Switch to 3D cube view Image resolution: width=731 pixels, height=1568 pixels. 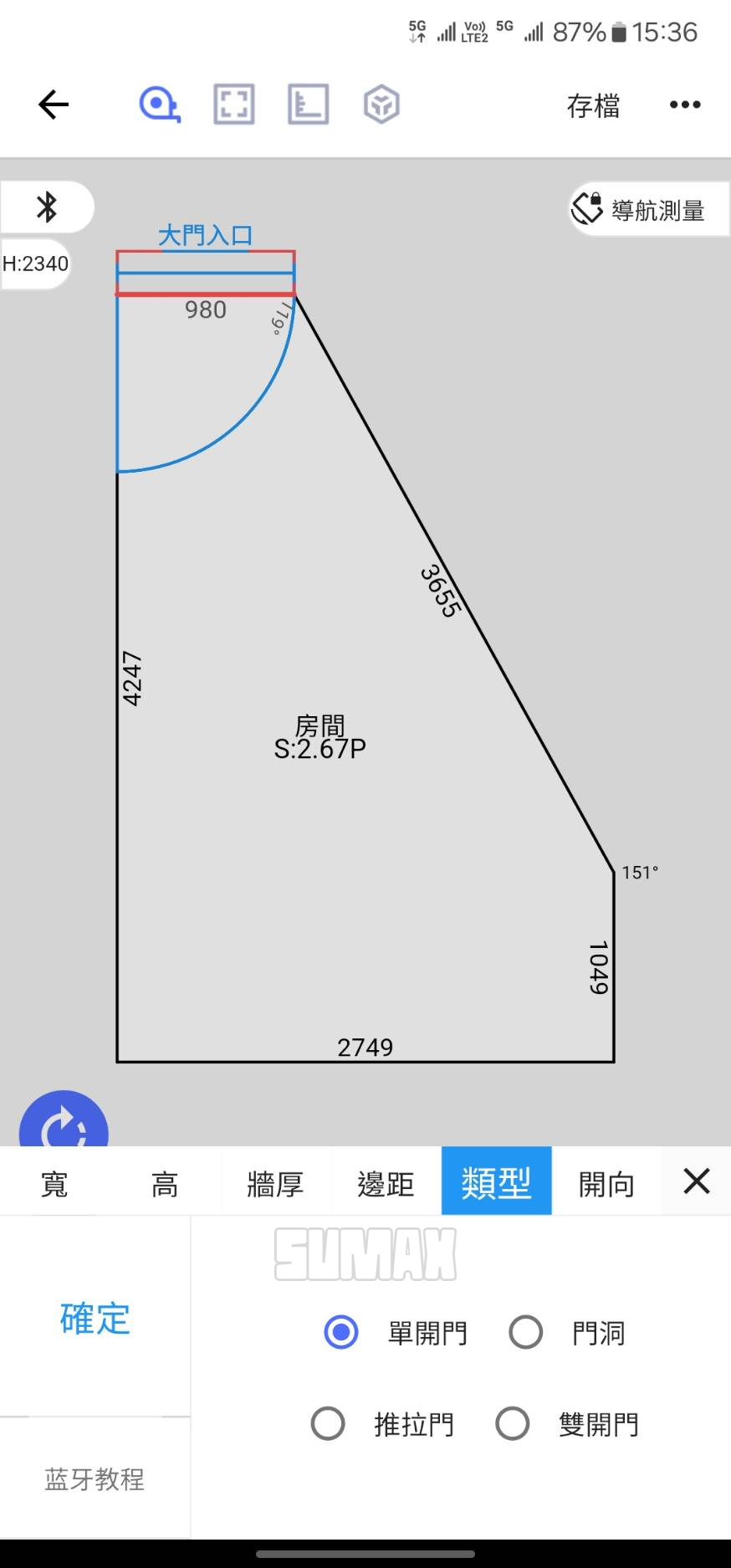381,105
